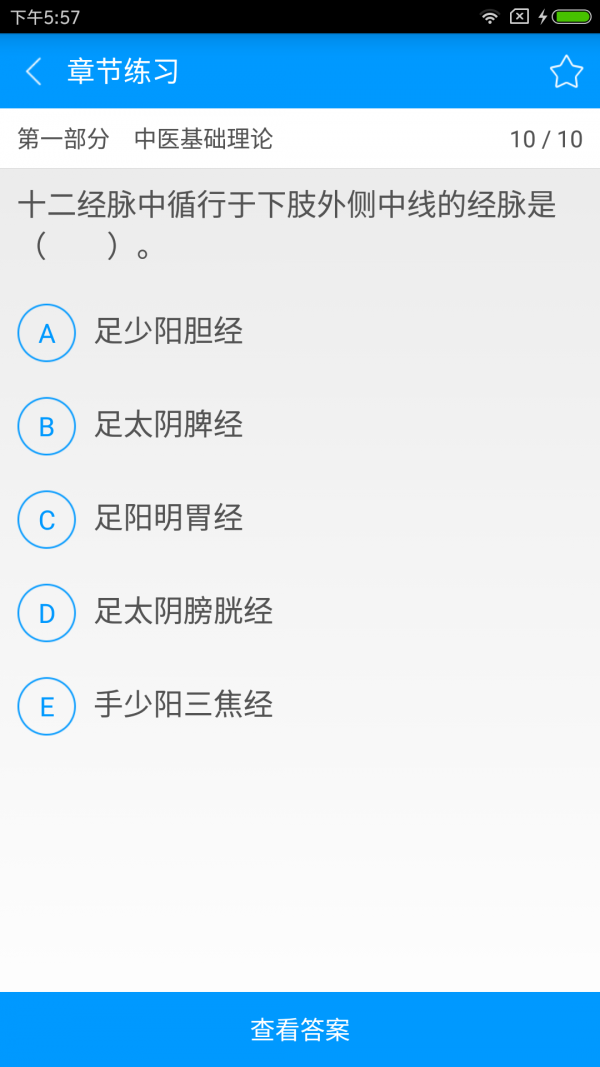
Task: Mark option D 足太阴膀胱经
Action: click(47, 613)
